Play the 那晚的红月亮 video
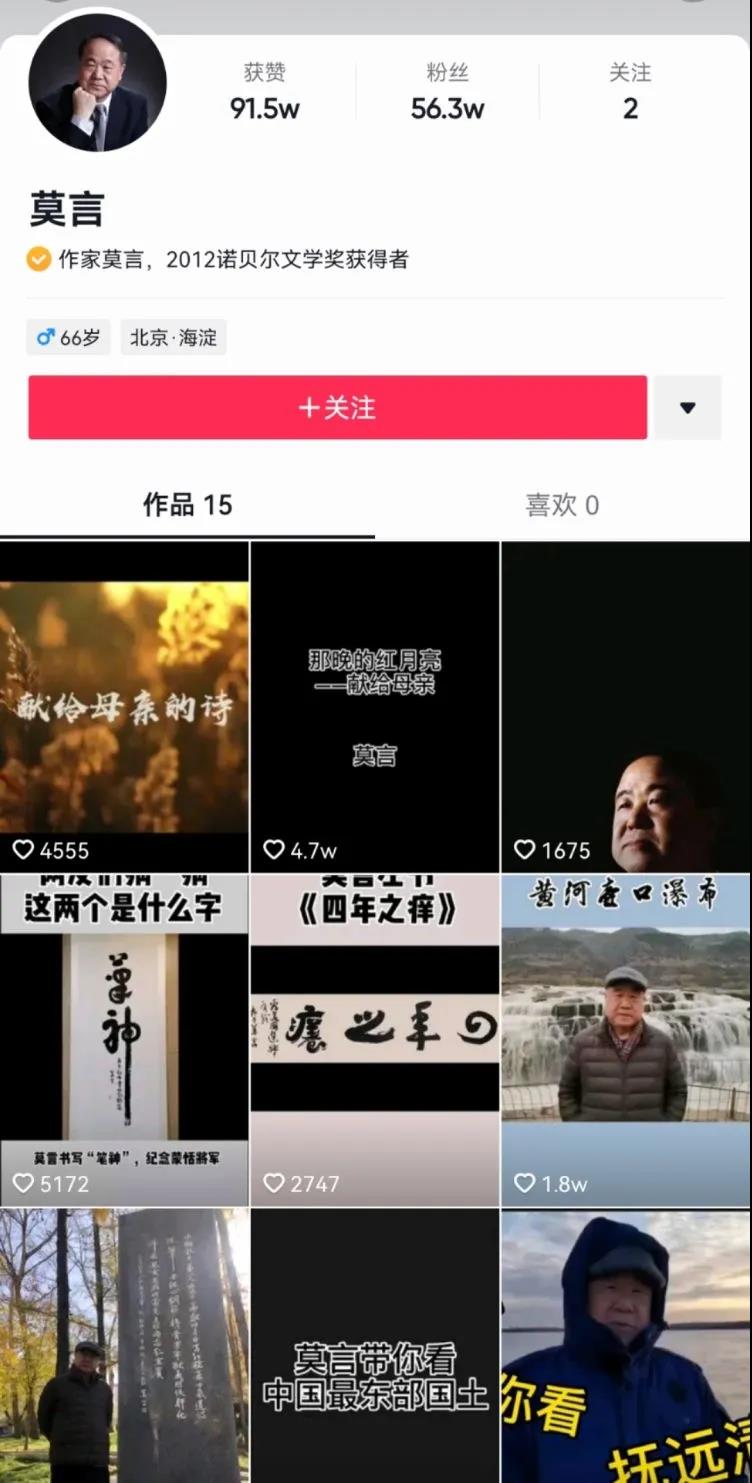Screen dimensions: 752x1483 [x=374, y=706]
